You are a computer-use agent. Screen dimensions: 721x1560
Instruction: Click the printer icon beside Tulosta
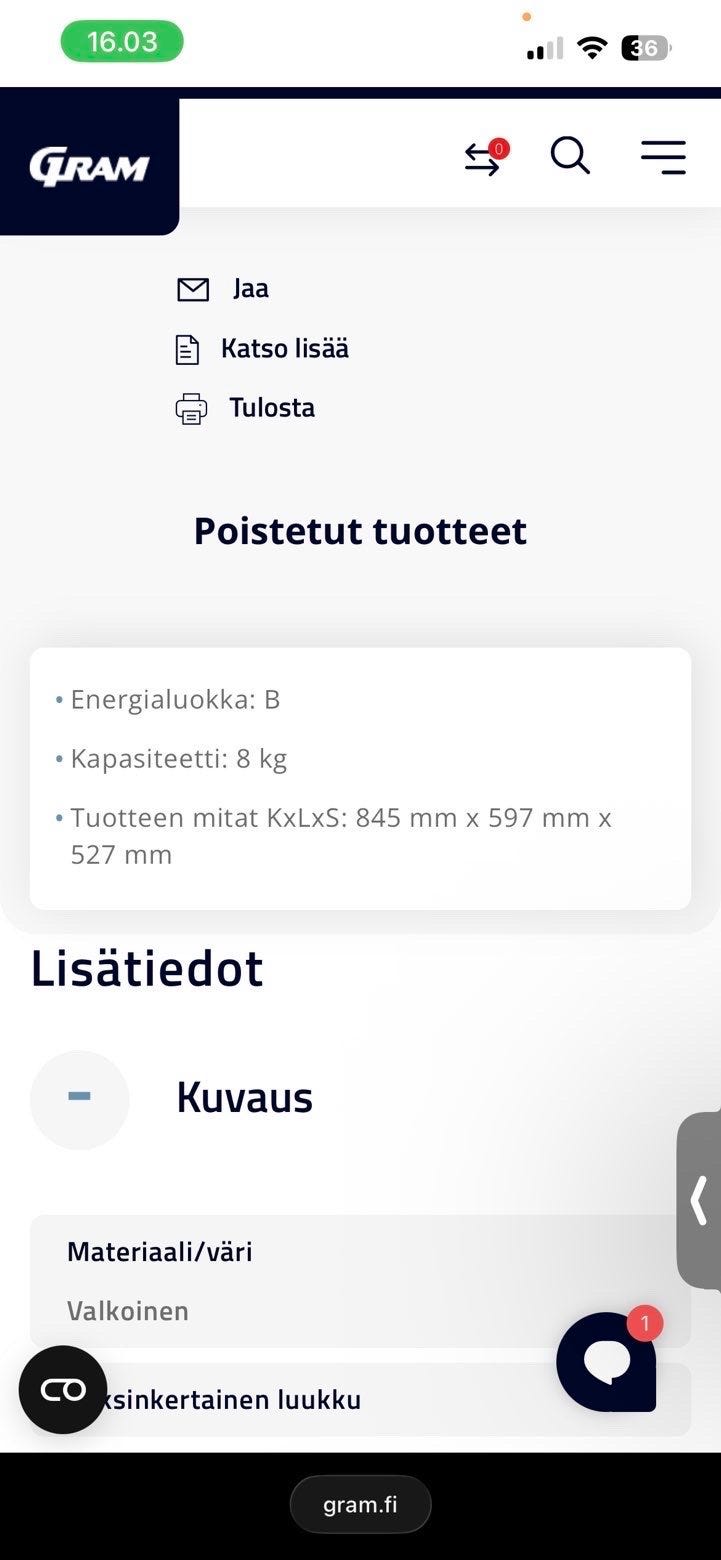click(x=190, y=408)
